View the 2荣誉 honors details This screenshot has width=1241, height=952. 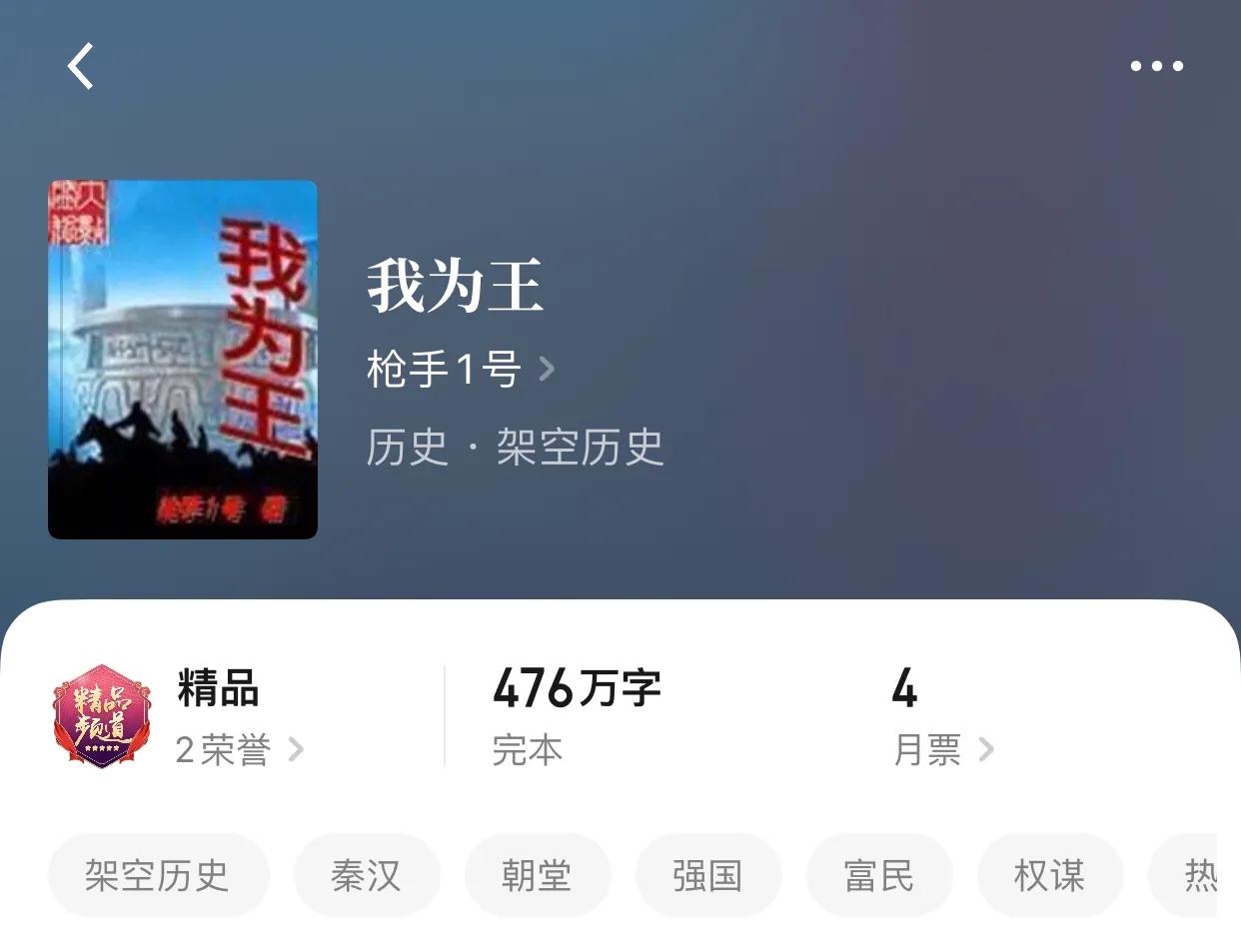click(239, 749)
